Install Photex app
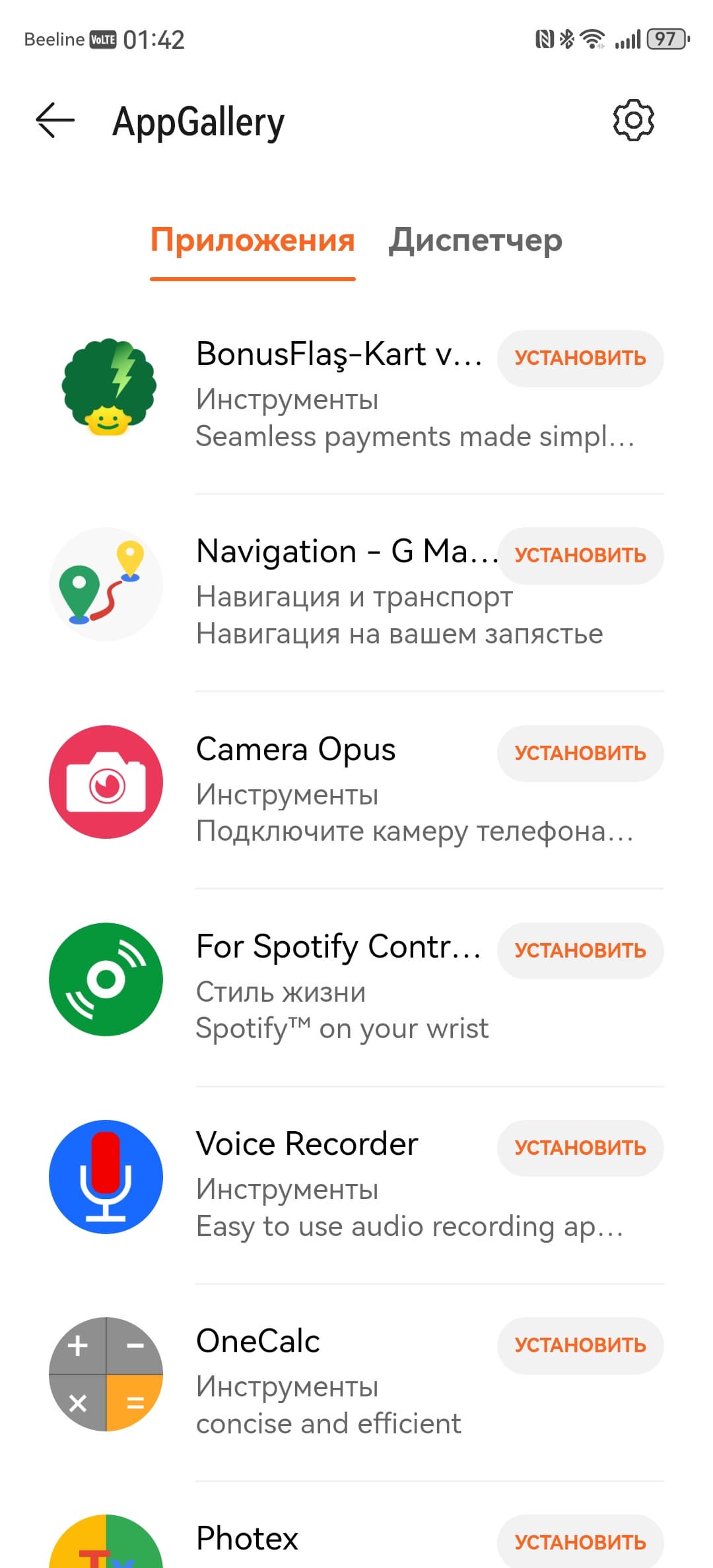 click(x=580, y=1542)
